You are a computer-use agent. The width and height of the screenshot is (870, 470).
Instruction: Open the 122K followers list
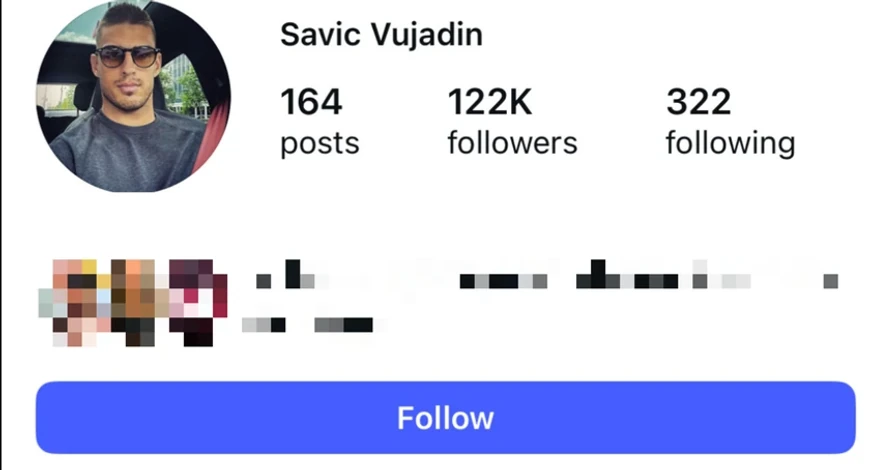click(512, 122)
